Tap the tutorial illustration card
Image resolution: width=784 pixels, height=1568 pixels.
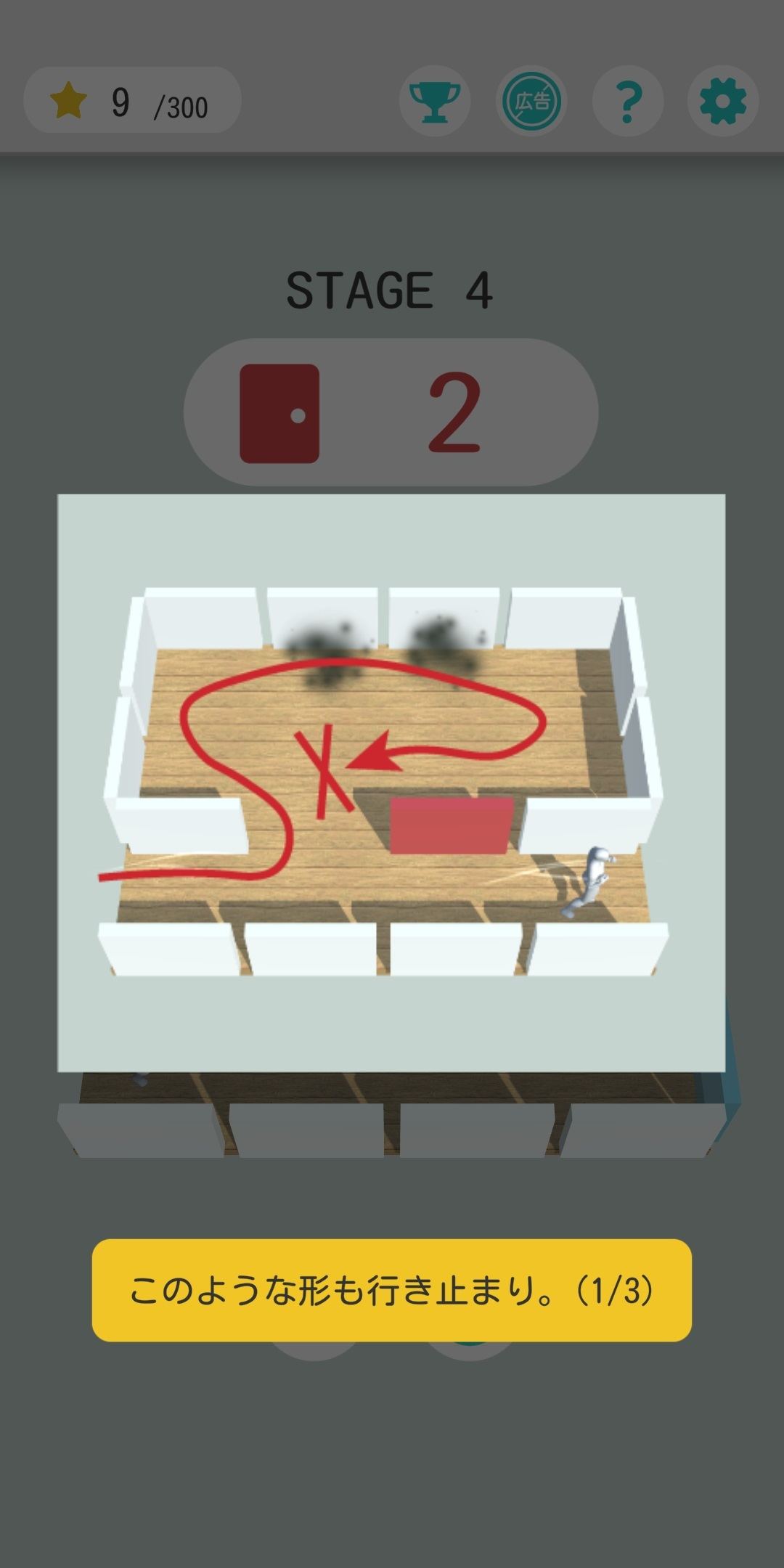click(391, 783)
